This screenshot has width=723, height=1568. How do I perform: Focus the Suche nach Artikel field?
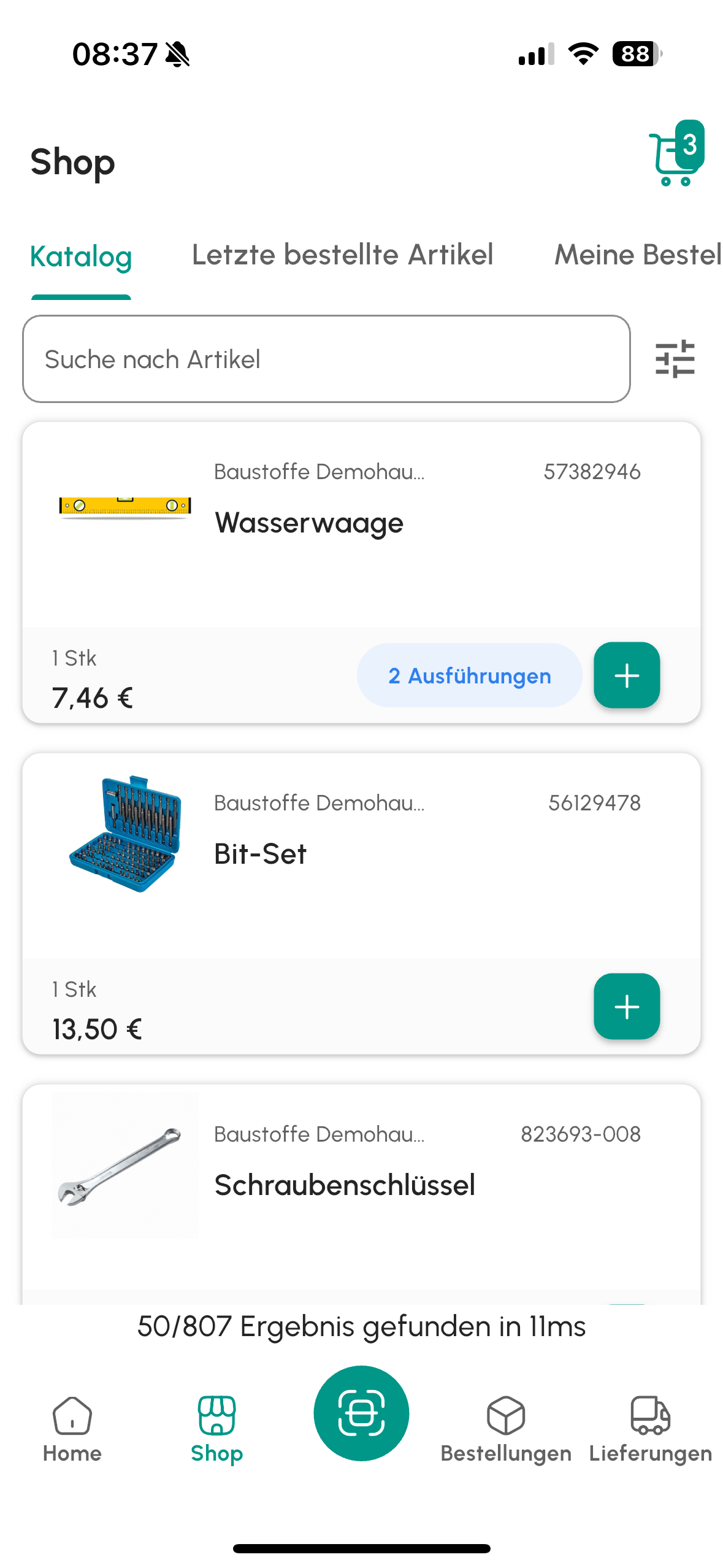coord(326,359)
